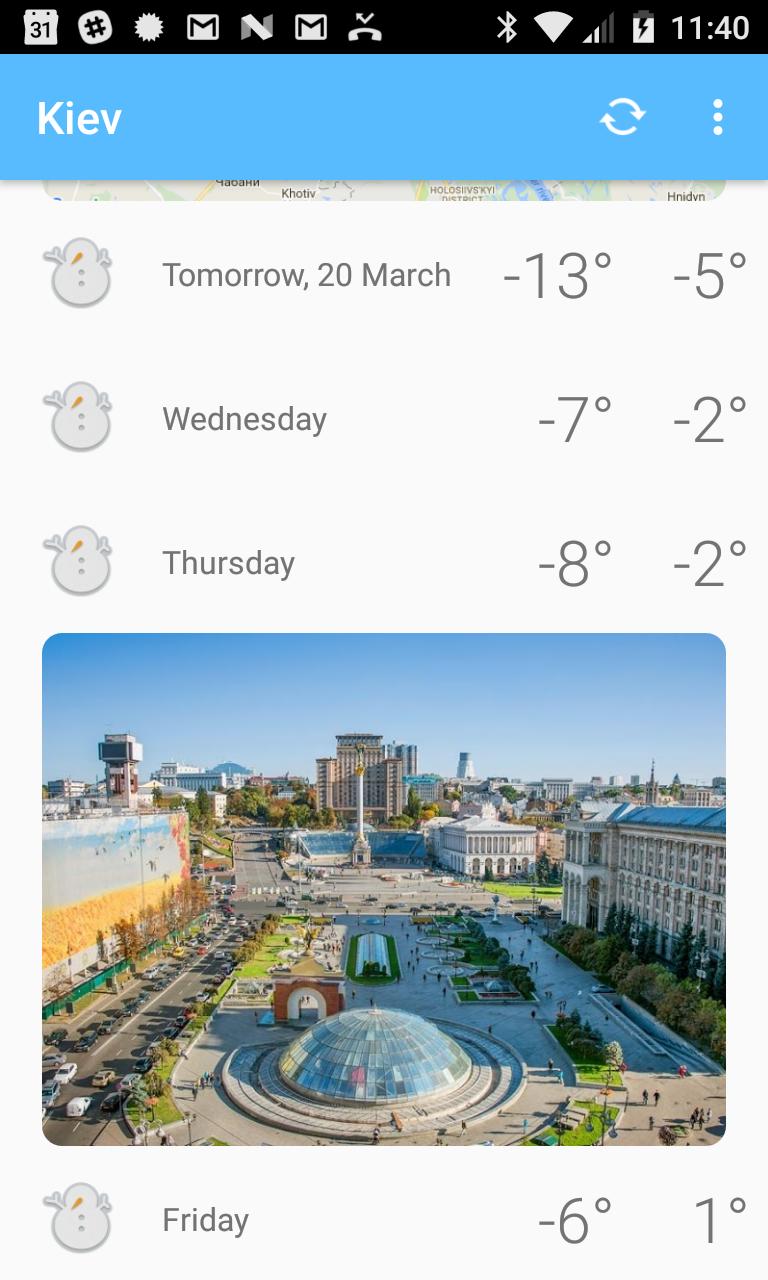
Task: Tap the Kiev city photo
Action: coord(384,888)
